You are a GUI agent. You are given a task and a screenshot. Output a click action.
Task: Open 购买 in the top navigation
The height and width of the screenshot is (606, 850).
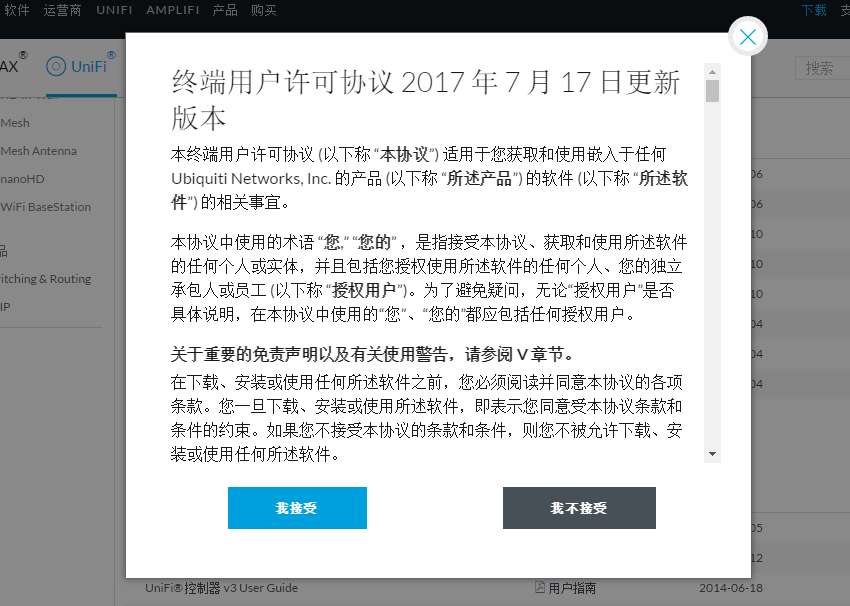coord(264,10)
